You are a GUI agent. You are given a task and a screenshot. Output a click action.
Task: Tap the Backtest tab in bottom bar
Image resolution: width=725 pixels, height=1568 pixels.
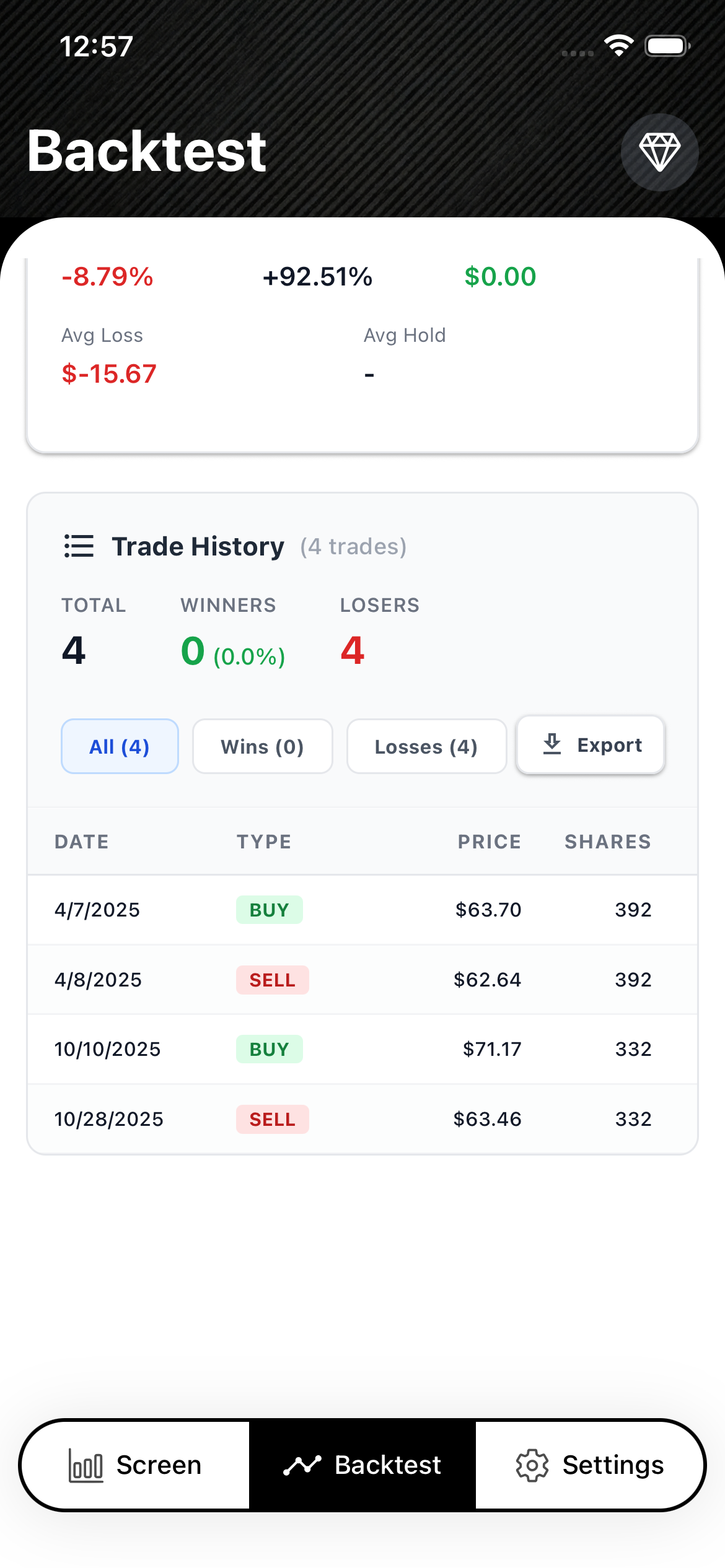(x=362, y=1465)
